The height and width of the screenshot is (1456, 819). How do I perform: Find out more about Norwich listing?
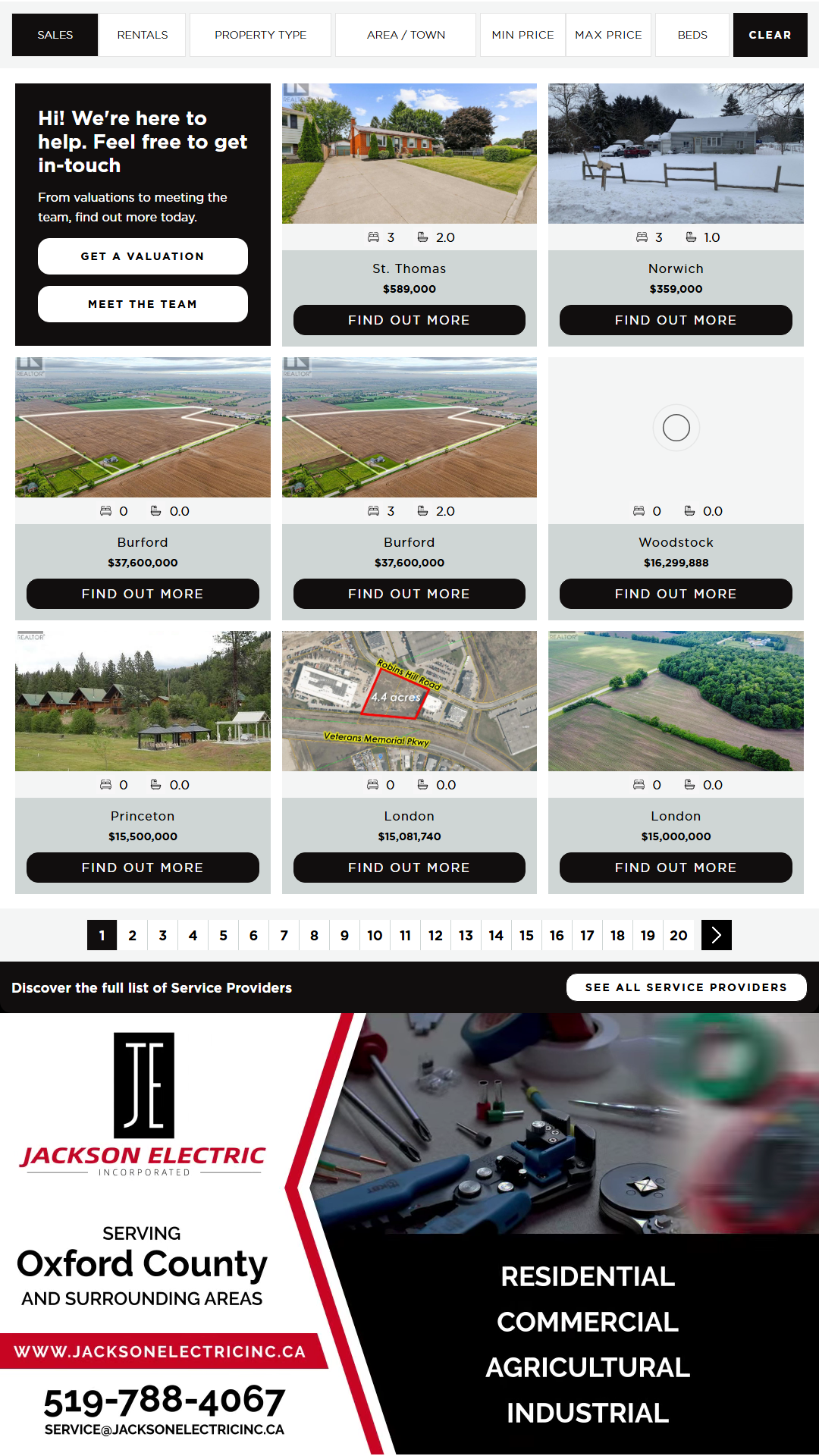click(676, 320)
